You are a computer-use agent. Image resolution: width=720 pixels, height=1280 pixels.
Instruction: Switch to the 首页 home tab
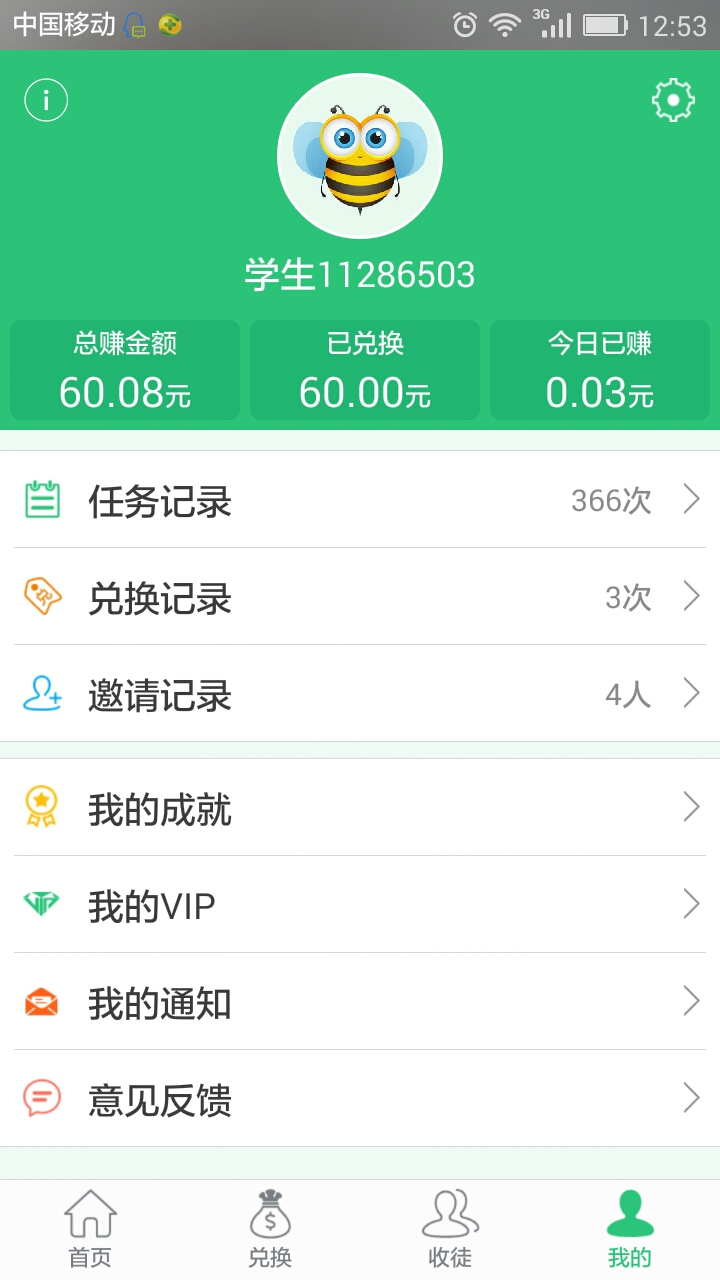[x=90, y=1230]
